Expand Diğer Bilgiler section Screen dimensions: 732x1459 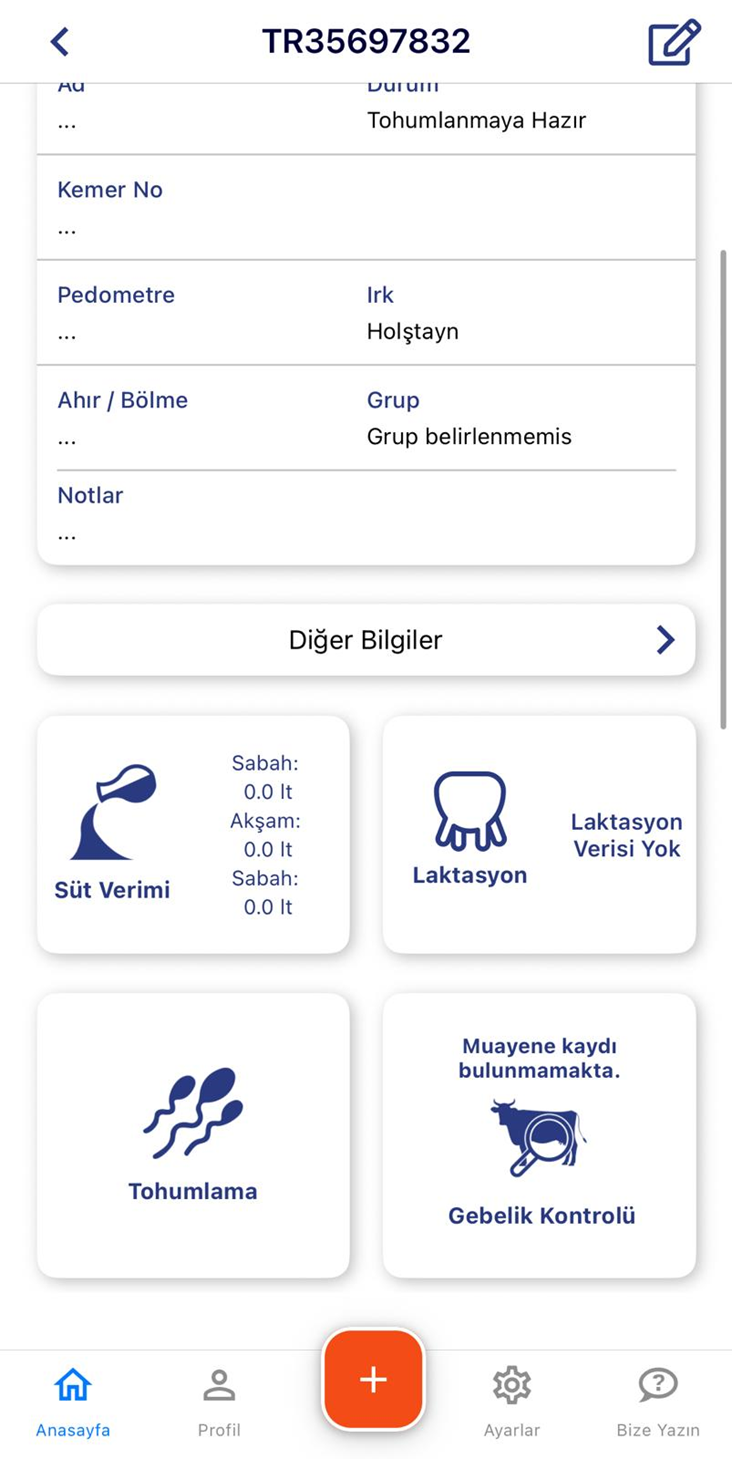pos(366,640)
